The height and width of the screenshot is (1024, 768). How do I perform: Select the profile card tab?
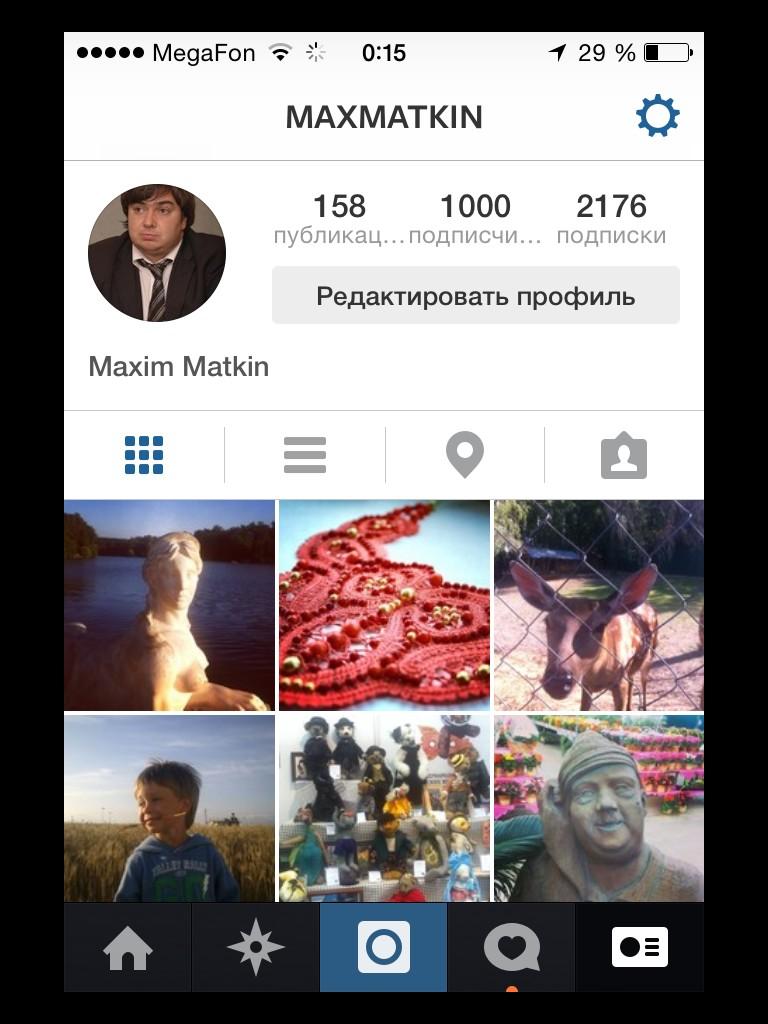coord(640,947)
